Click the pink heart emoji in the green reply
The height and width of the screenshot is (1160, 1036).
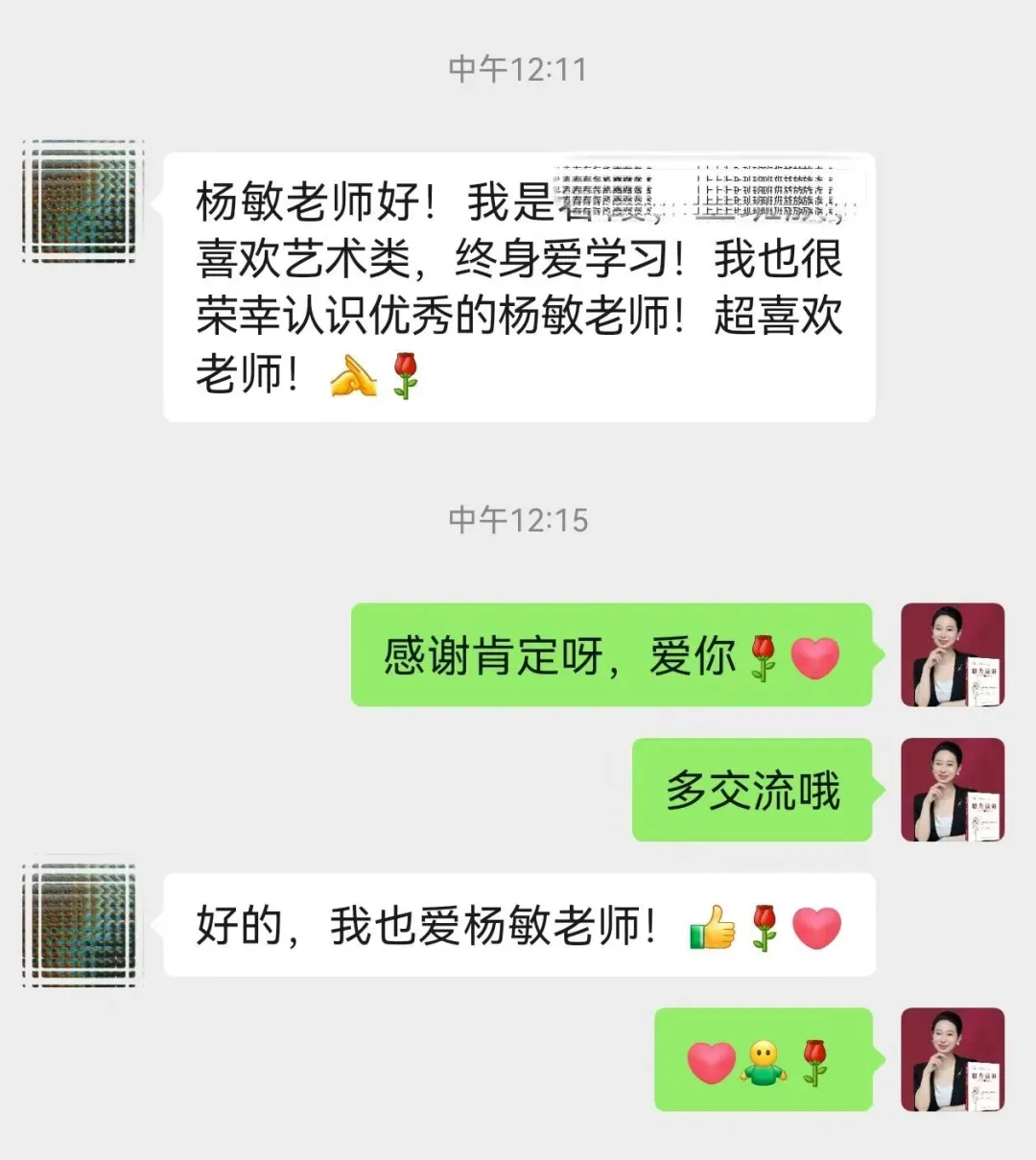click(x=816, y=654)
